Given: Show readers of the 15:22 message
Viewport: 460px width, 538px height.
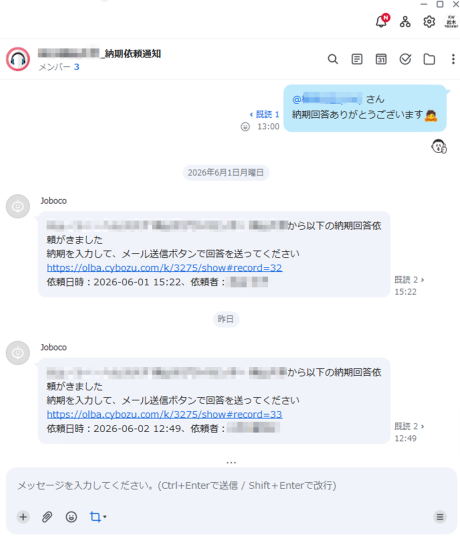Looking at the screenshot, I should point(409,280).
